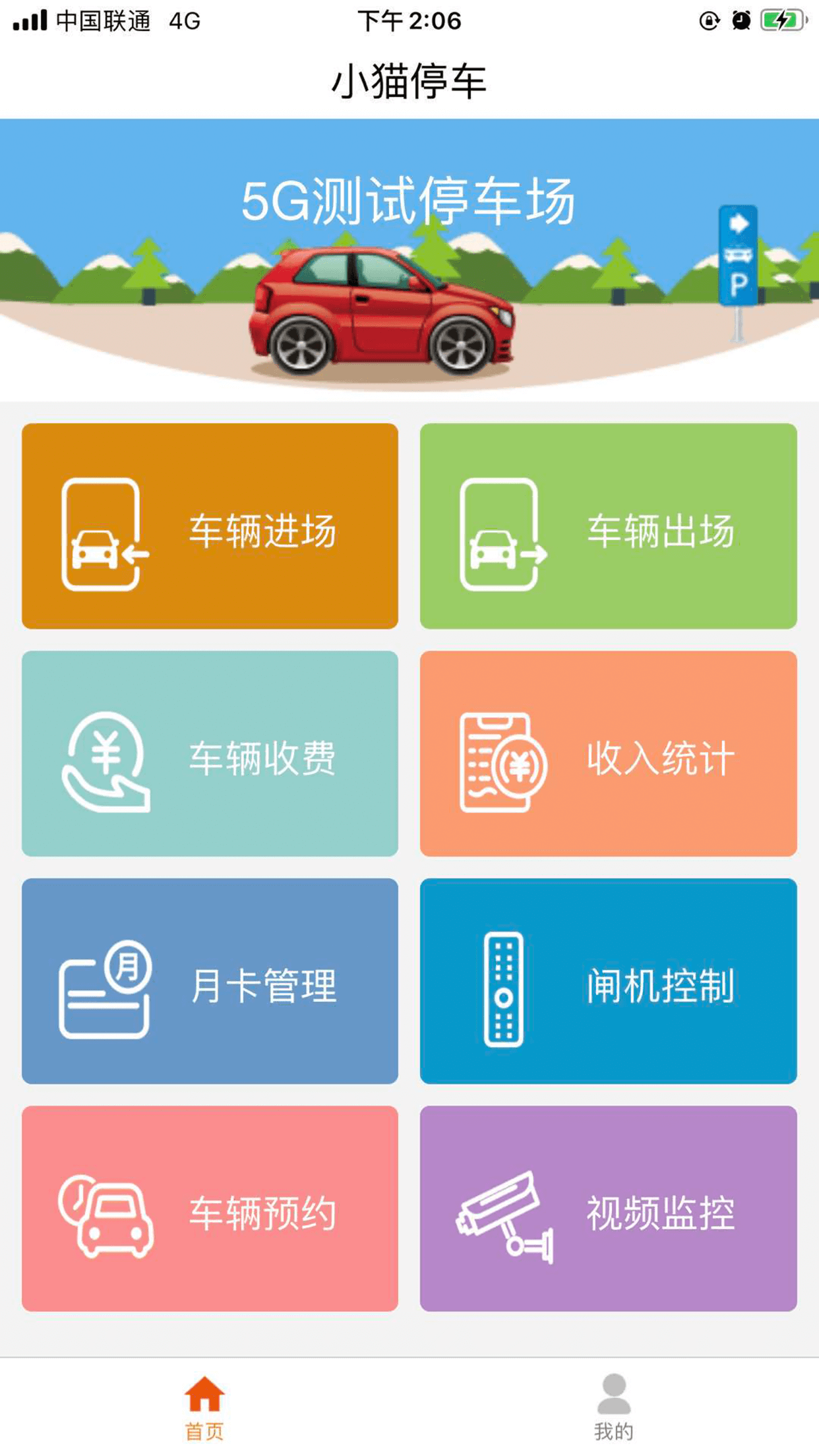Viewport: 819px width, 1456px height.
Task: Open 月卡管理 monthly card management
Action: [x=210, y=981]
